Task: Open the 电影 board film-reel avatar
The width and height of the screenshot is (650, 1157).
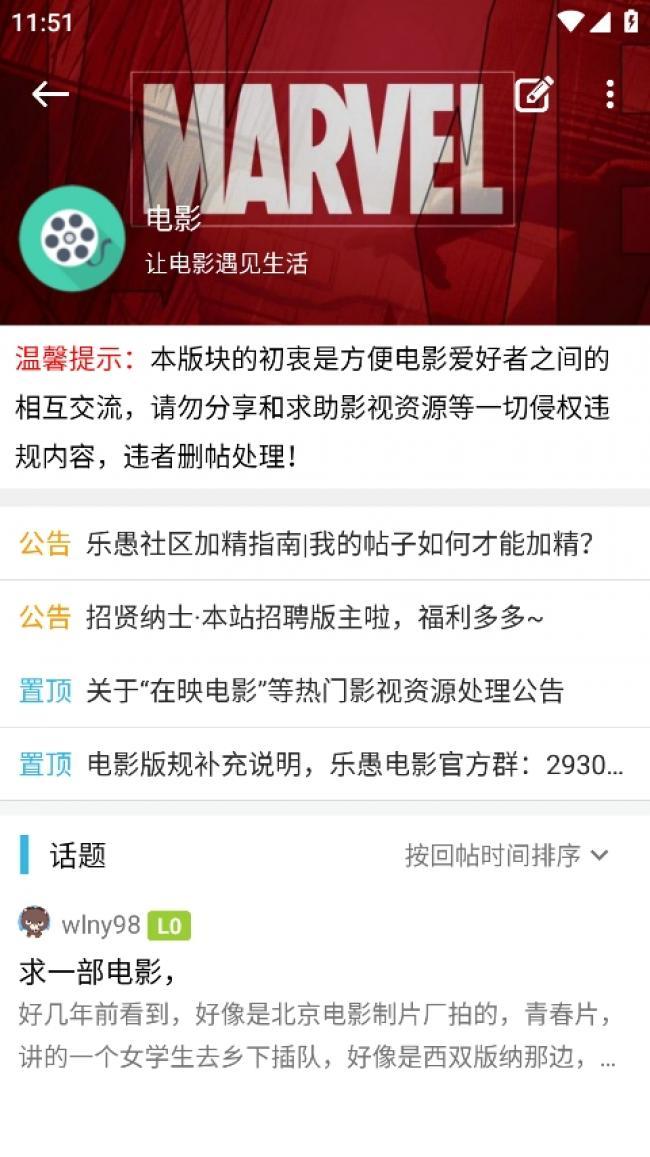Action: click(x=72, y=239)
